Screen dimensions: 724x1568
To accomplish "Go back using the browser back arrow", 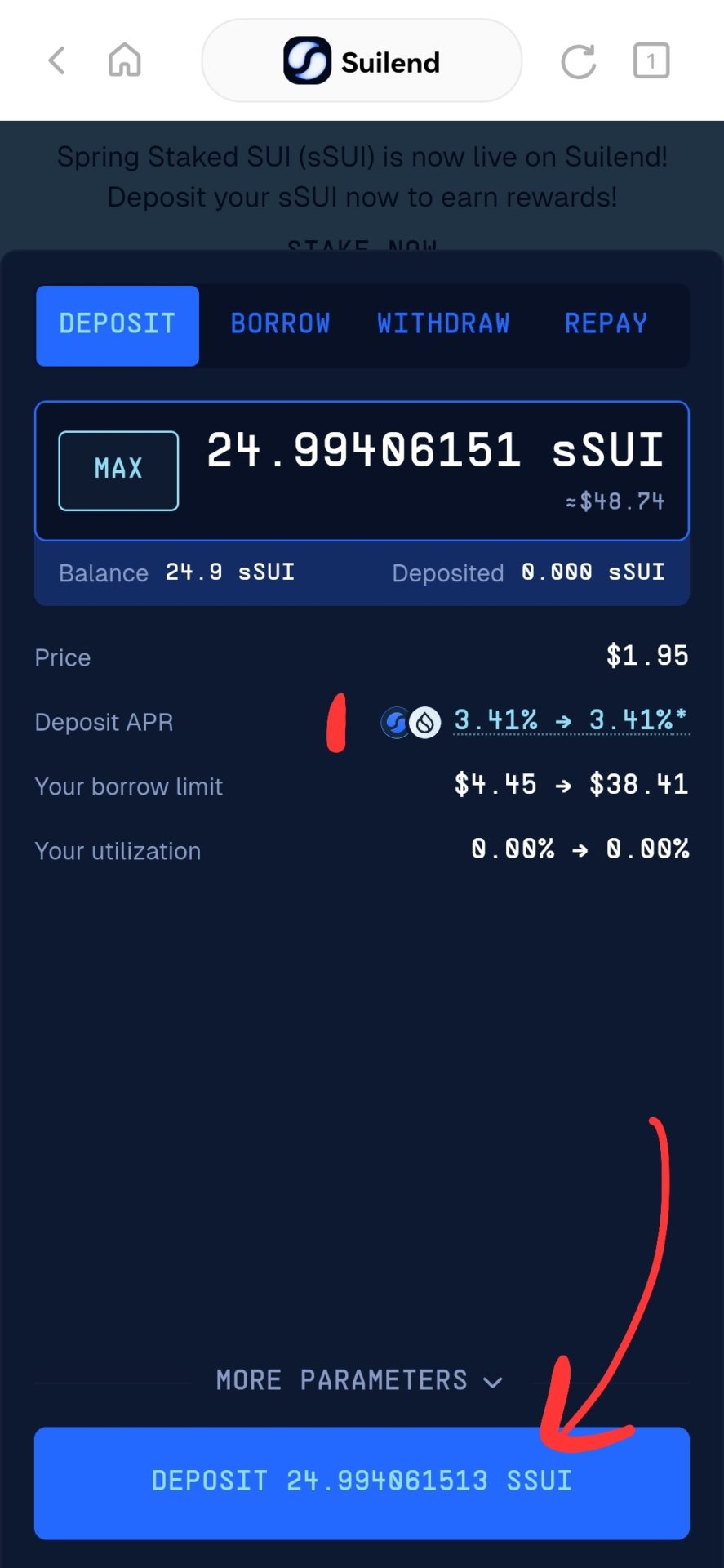I will tap(56, 60).
